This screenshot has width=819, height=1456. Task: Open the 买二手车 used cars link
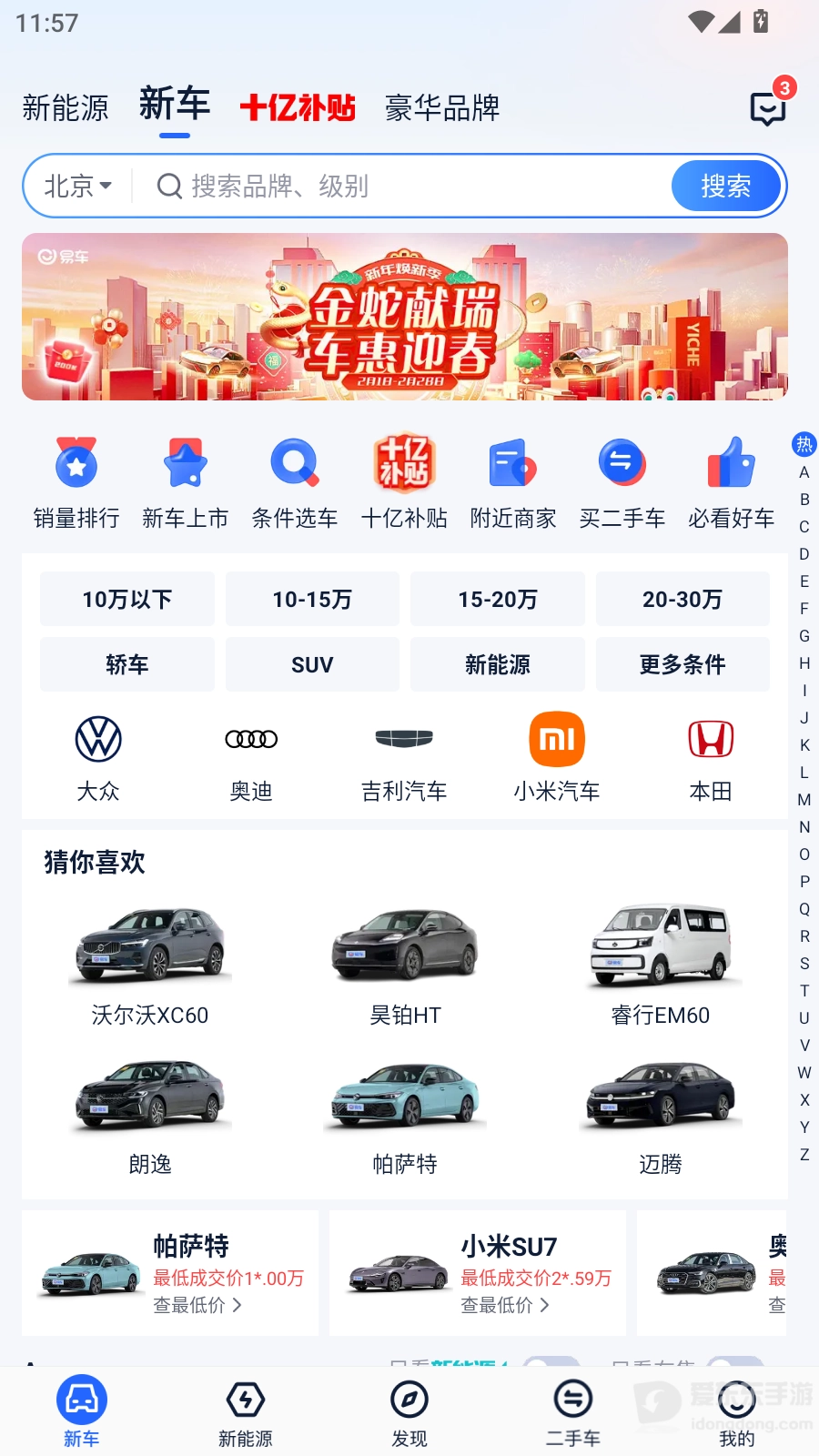(x=622, y=482)
